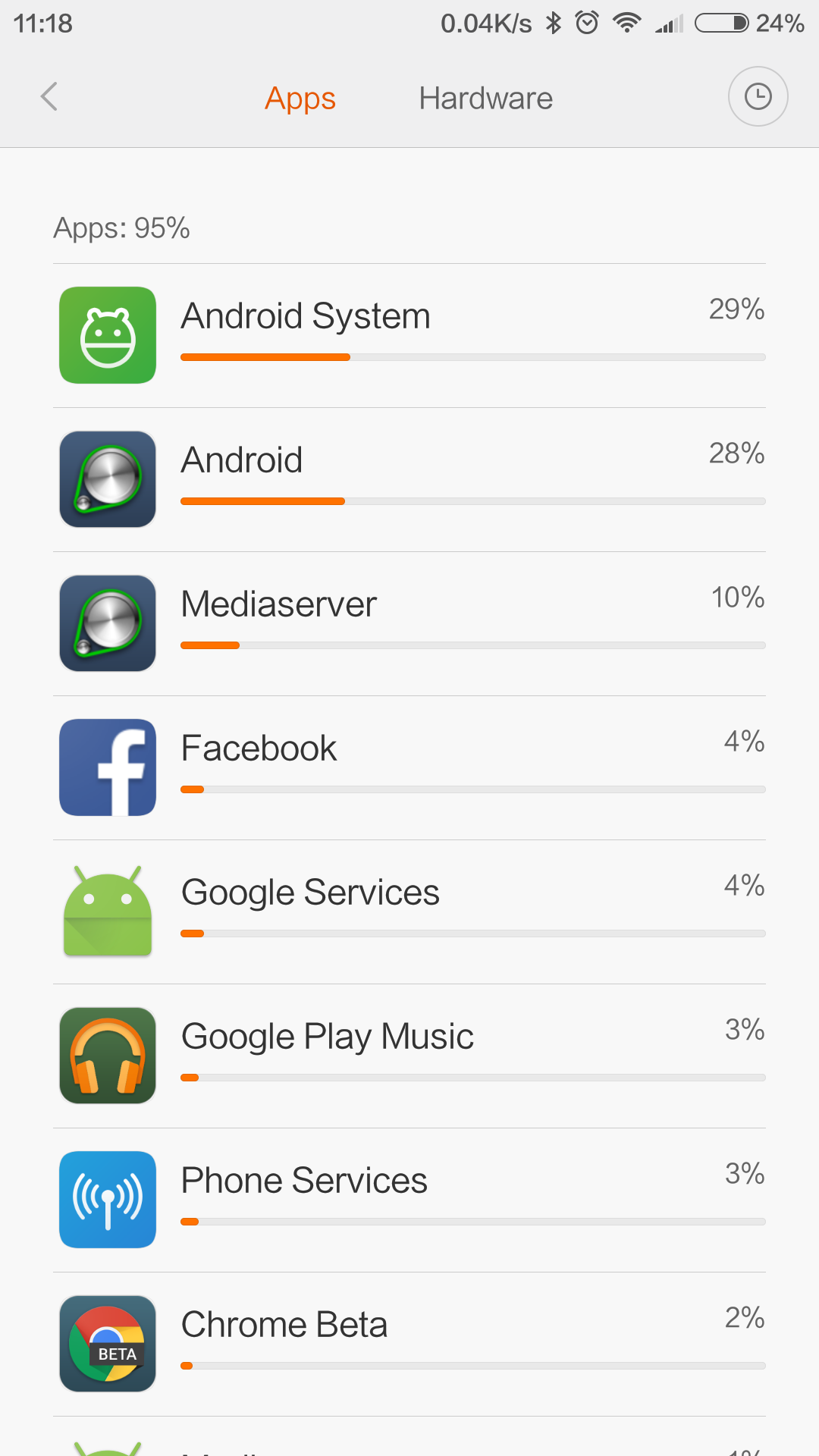Go back using the back arrow
The image size is (819, 1456).
point(49,97)
